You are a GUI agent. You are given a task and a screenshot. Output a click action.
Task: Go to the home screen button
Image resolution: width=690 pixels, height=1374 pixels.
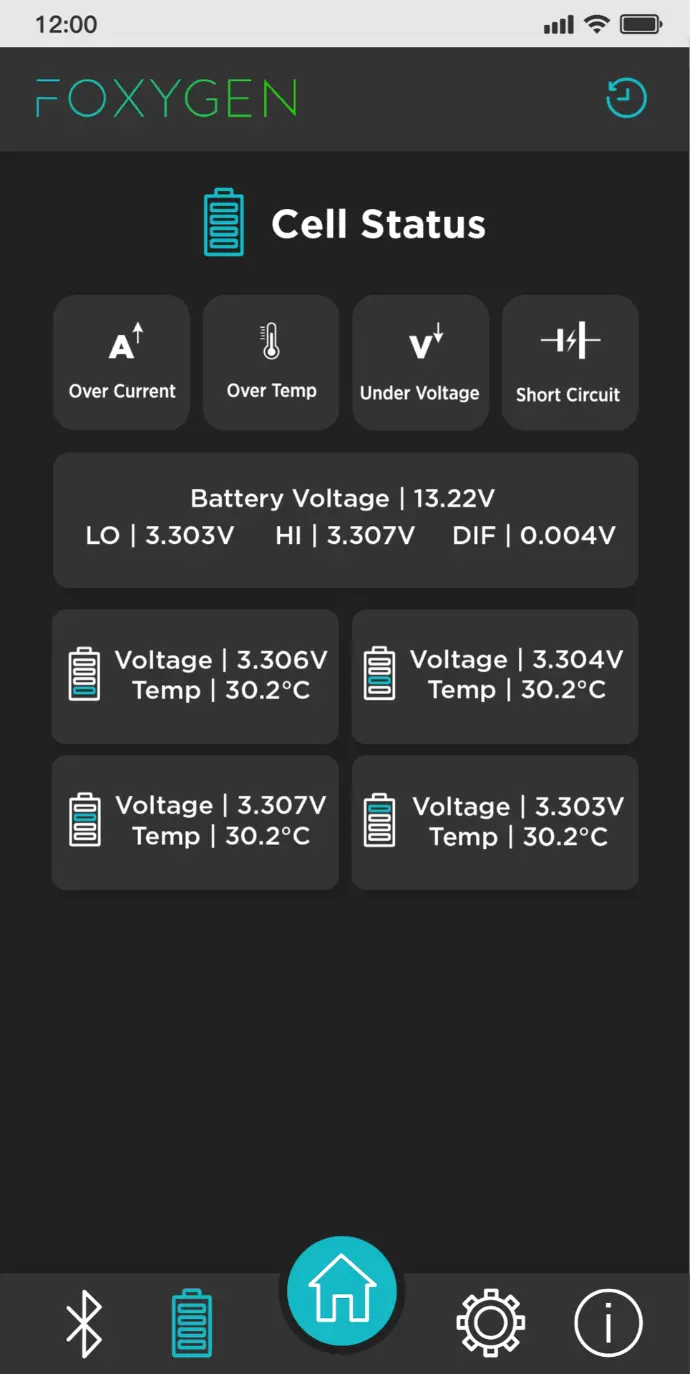tap(342, 1291)
